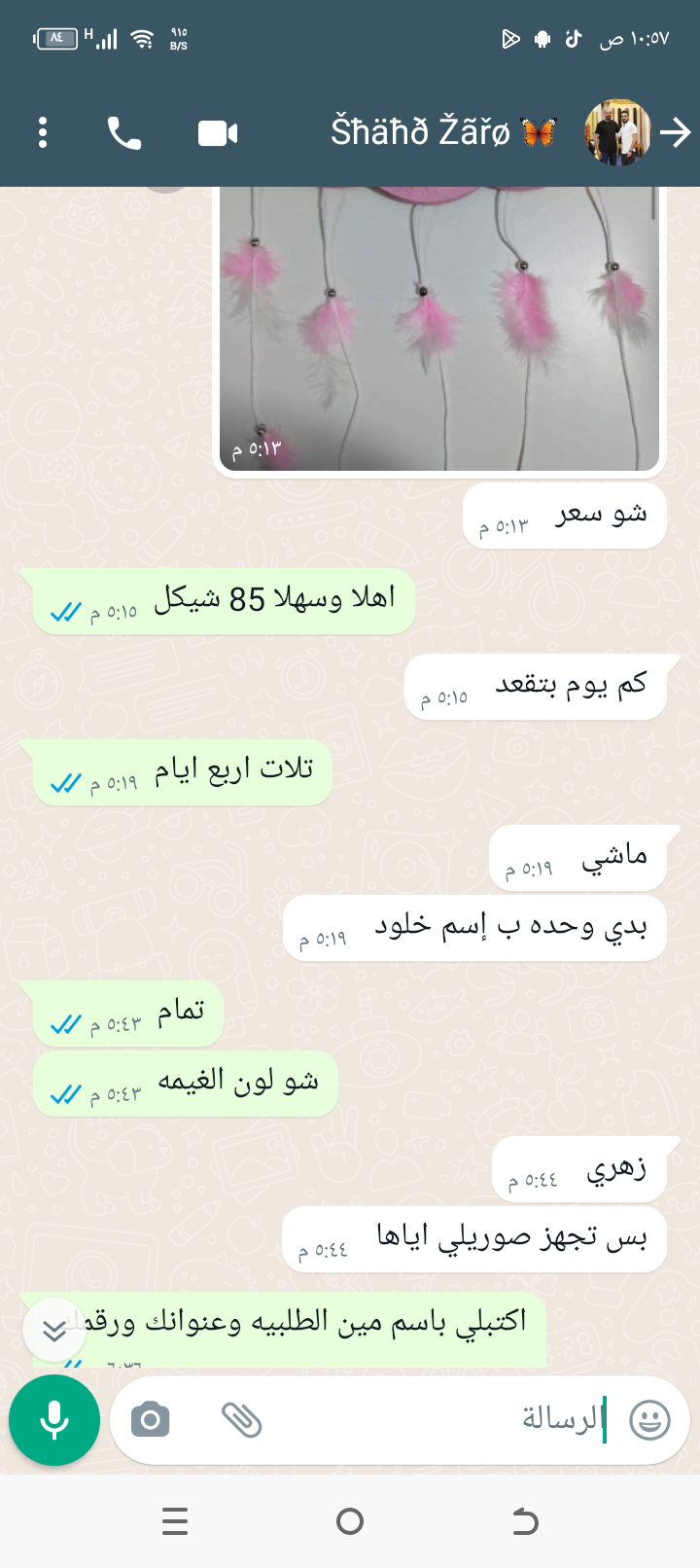Image resolution: width=700 pixels, height=1568 pixels.
Task: Record a voice message with the microphone
Action: (x=54, y=1420)
